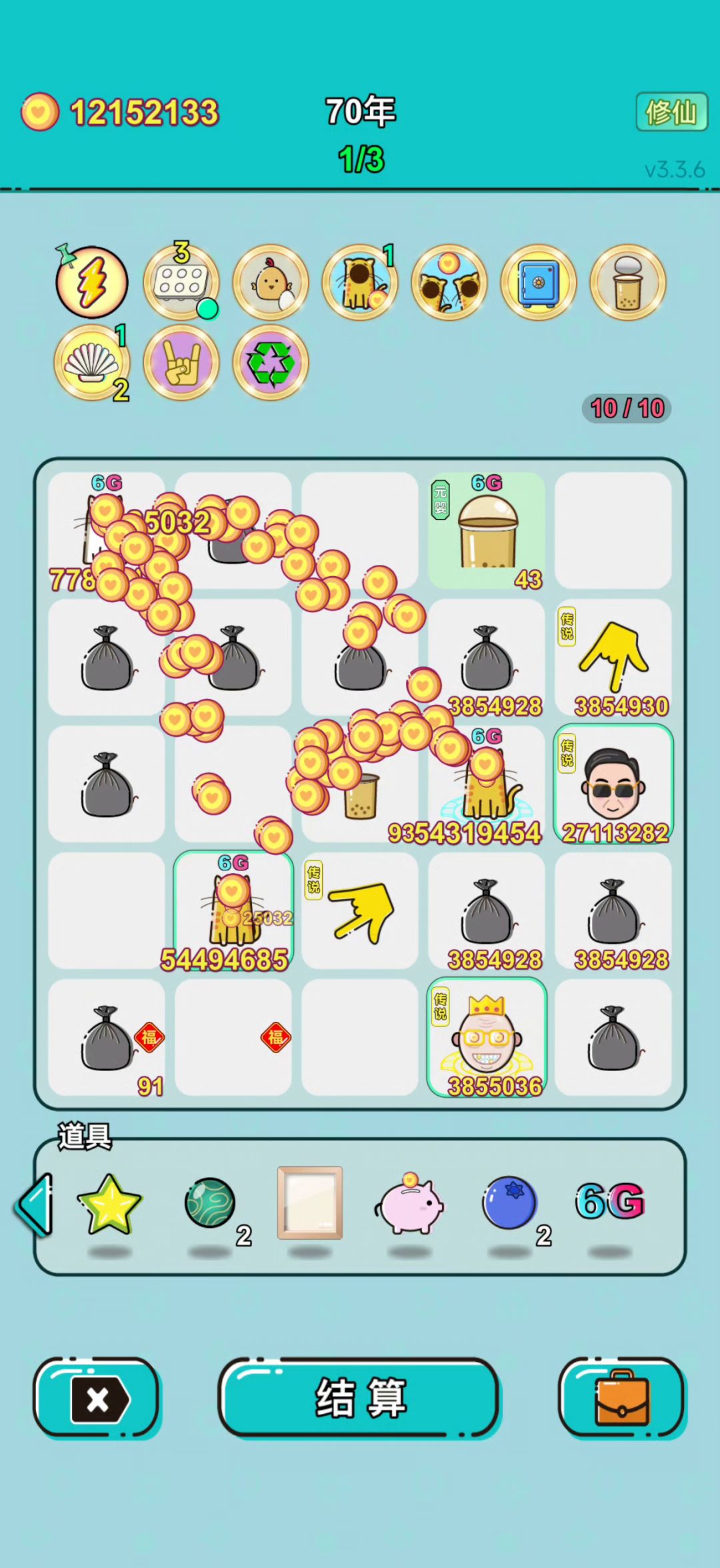The height and width of the screenshot is (1568, 720).
Task: Open the 修仙 button
Action: click(x=671, y=112)
